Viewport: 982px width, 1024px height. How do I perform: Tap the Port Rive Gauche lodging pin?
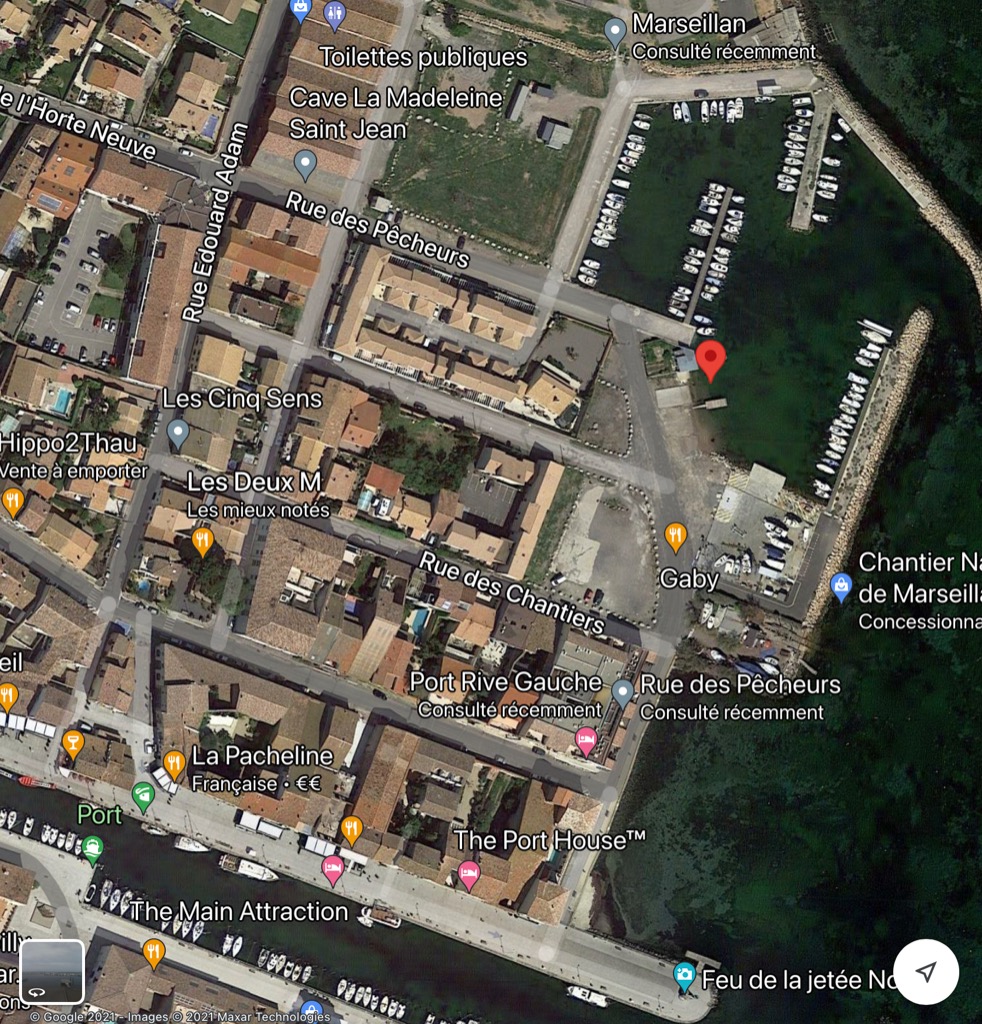coord(586,741)
